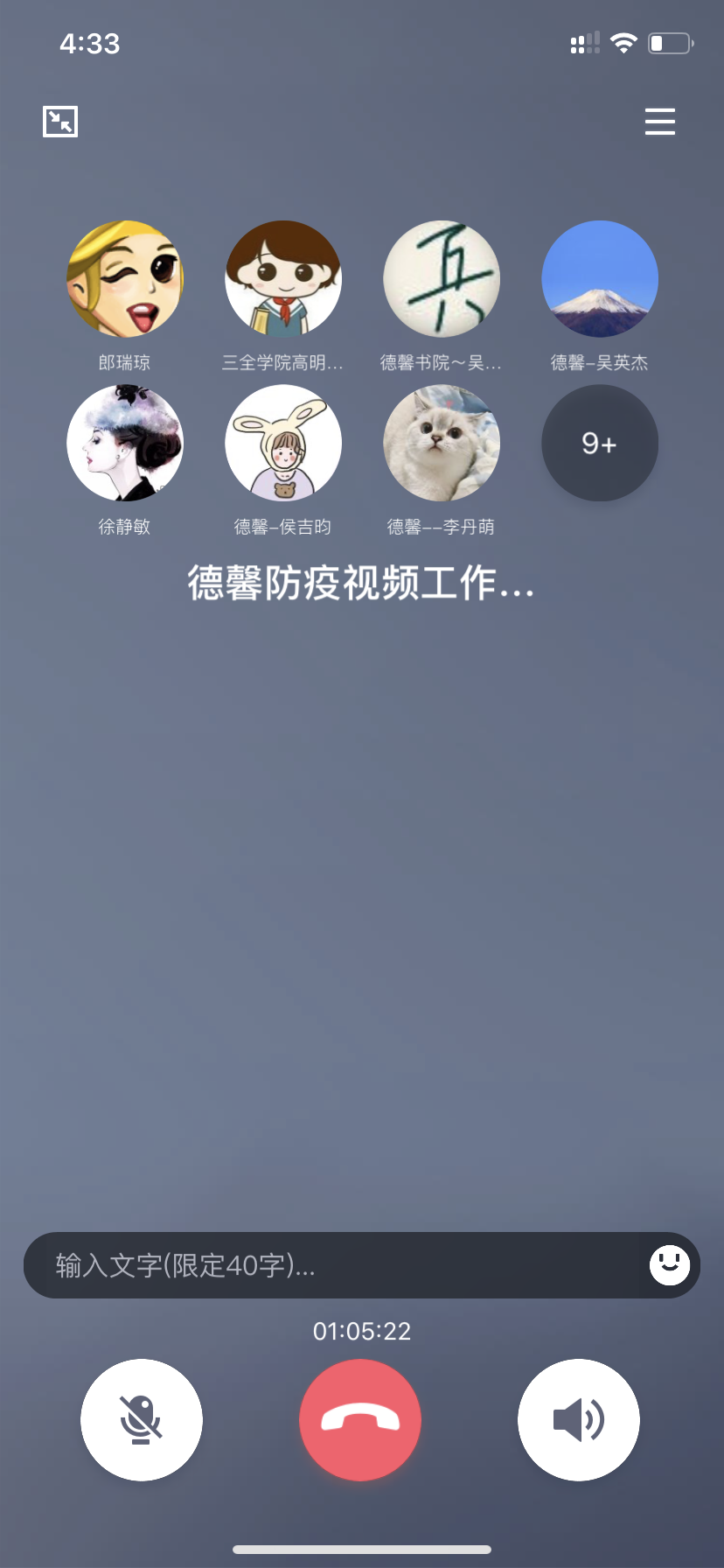Open 德馨--李丹萌's cat avatar
The image size is (724, 1568).
(442, 444)
